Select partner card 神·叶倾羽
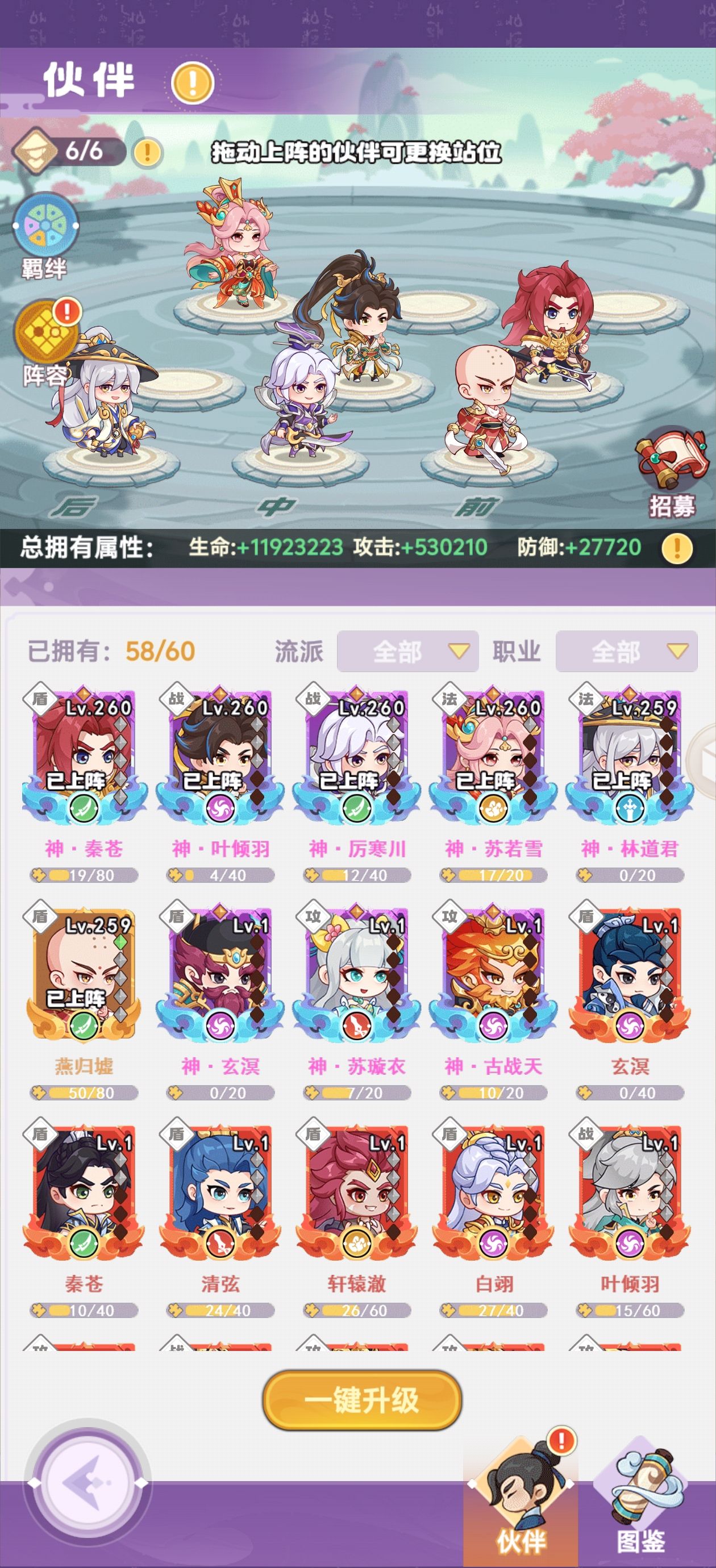Viewport: 716px width, 1568px height. click(220, 757)
